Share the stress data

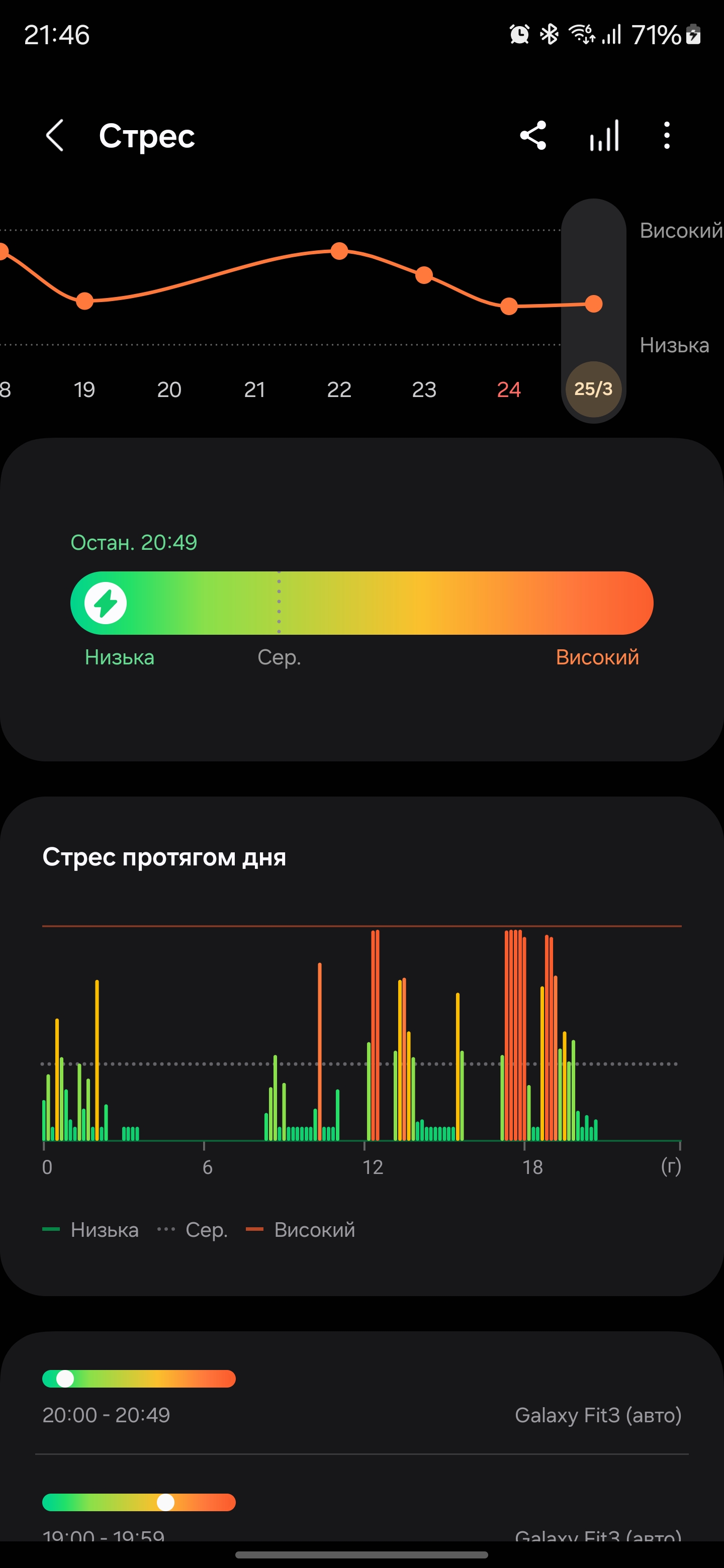533,135
